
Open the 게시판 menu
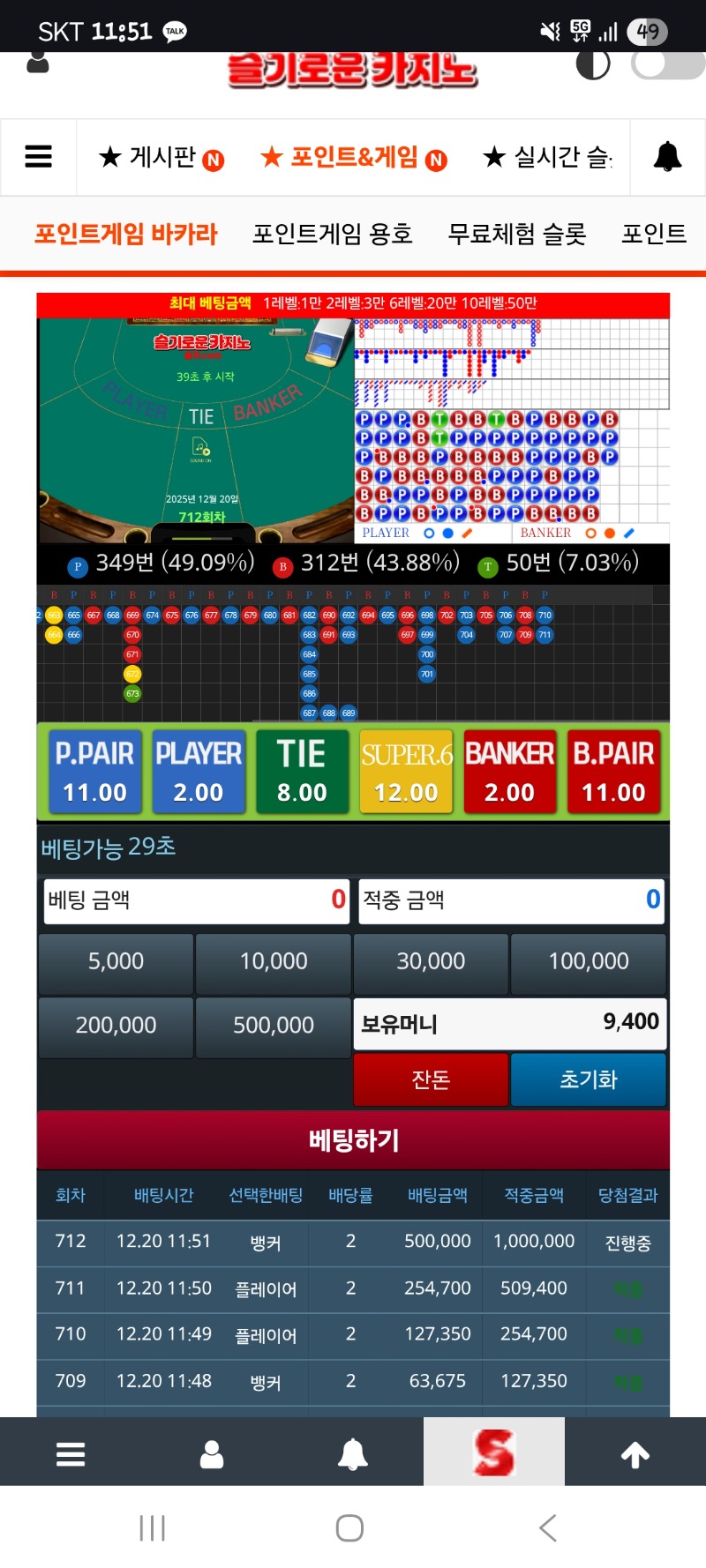coord(161,158)
